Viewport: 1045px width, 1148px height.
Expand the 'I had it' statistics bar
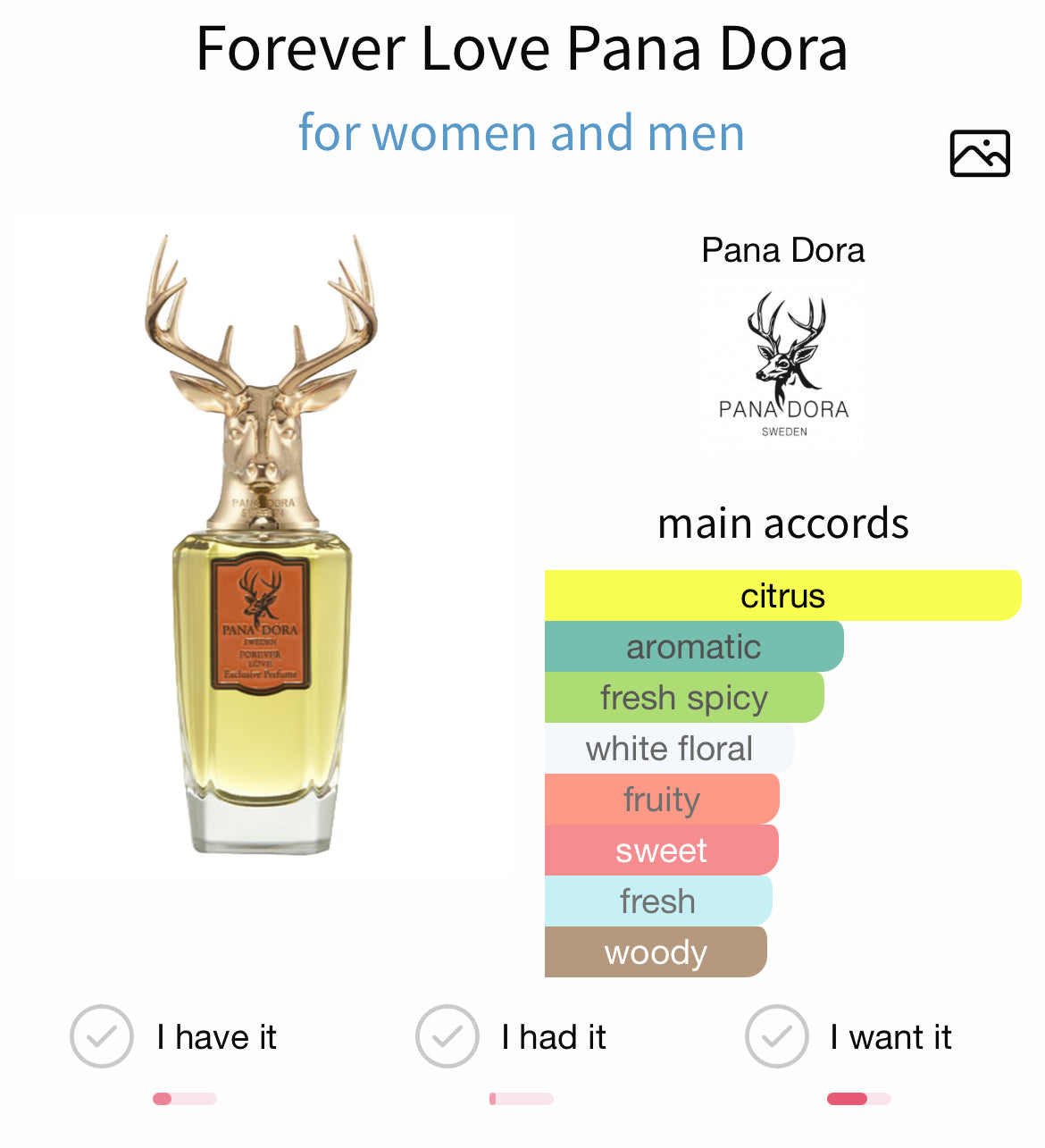pyautogui.click(x=519, y=1098)
